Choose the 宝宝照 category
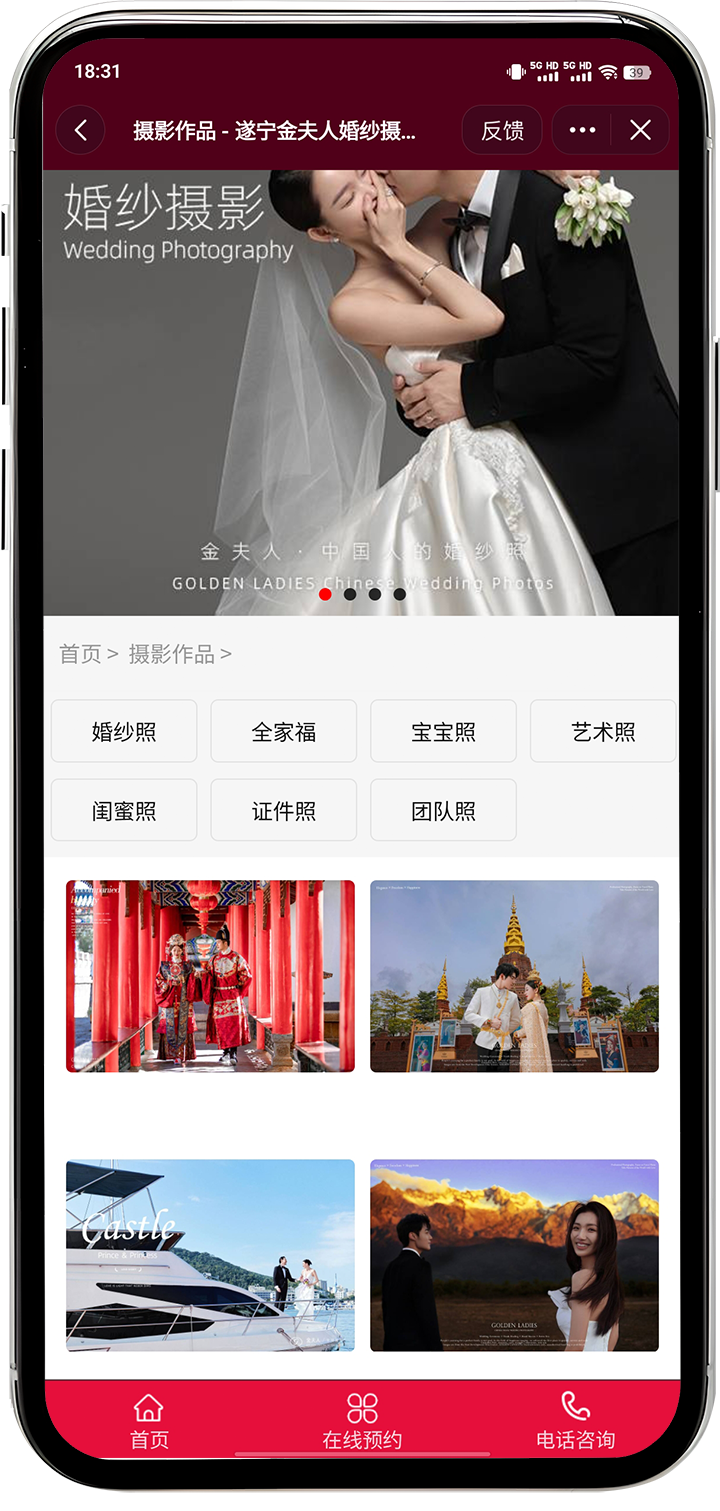Viewport: 720px width, 1511px height. click(x=443, y=732)
